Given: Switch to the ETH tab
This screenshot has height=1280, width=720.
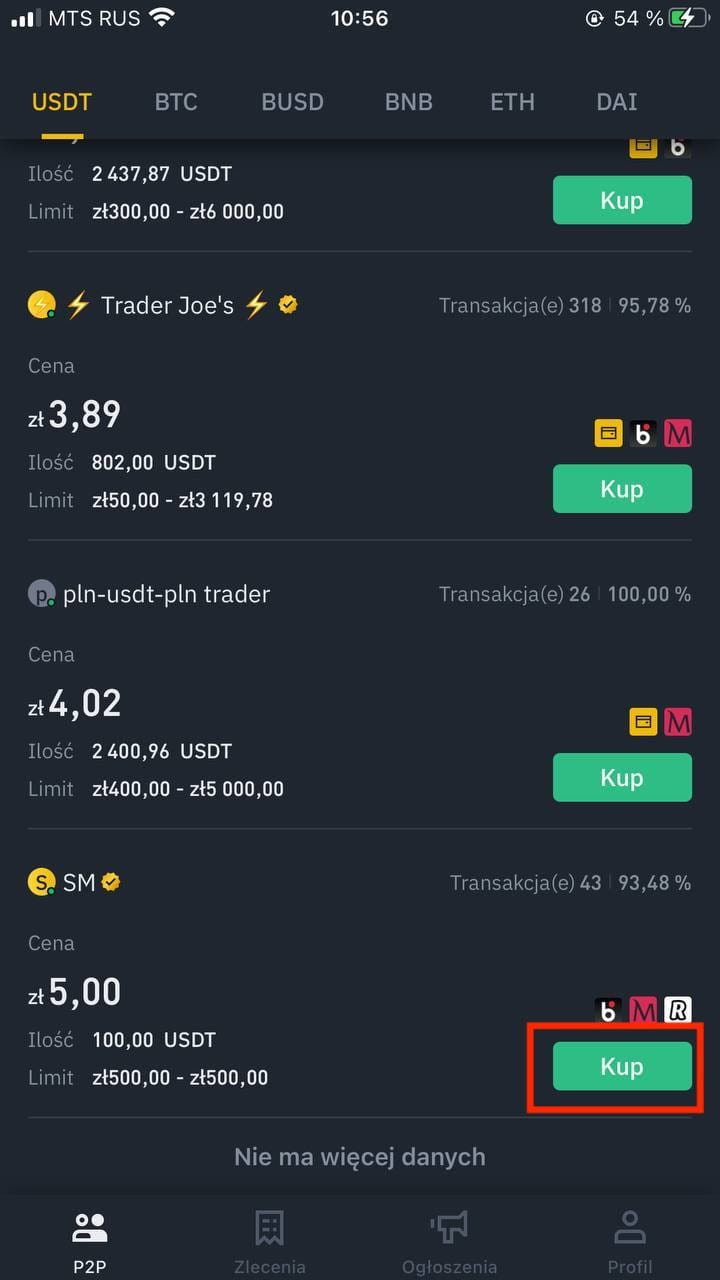Looking at the screenshot, I should [x=512, y=102].
